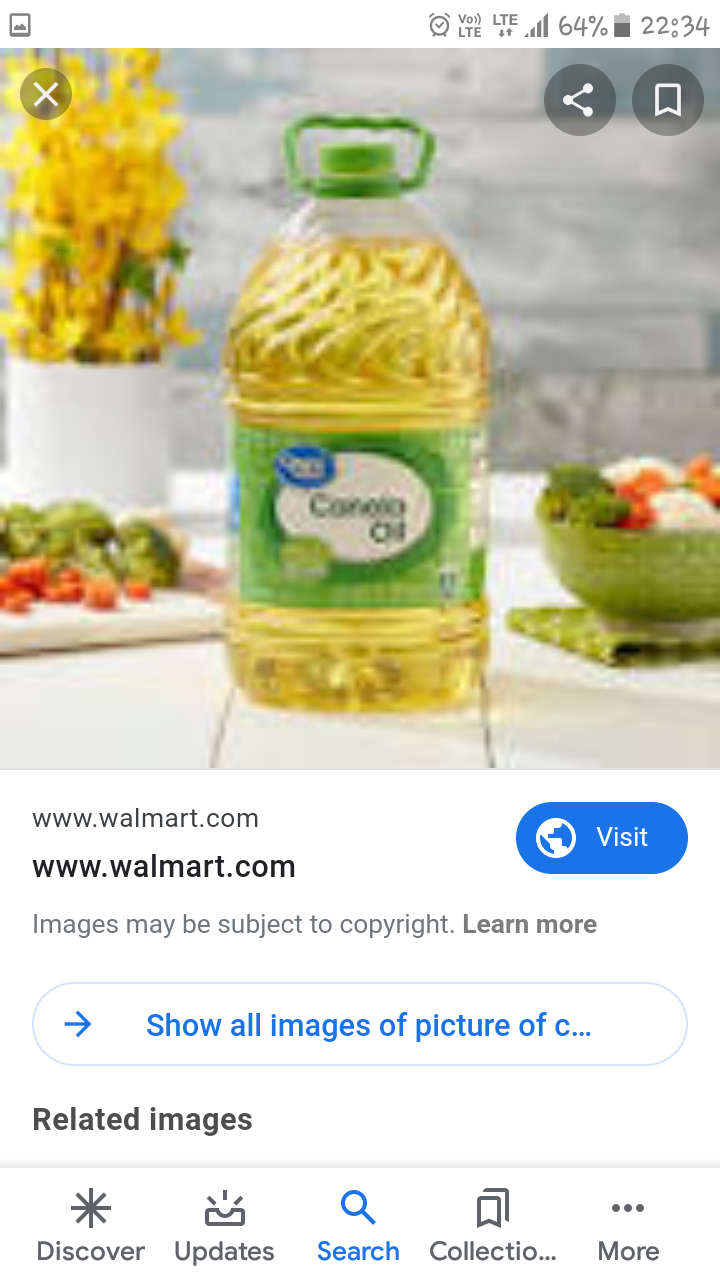This screenshot has height=1280, width=720.
Task: Switch to the Discover tab
Action: (x=90, y=1226)
